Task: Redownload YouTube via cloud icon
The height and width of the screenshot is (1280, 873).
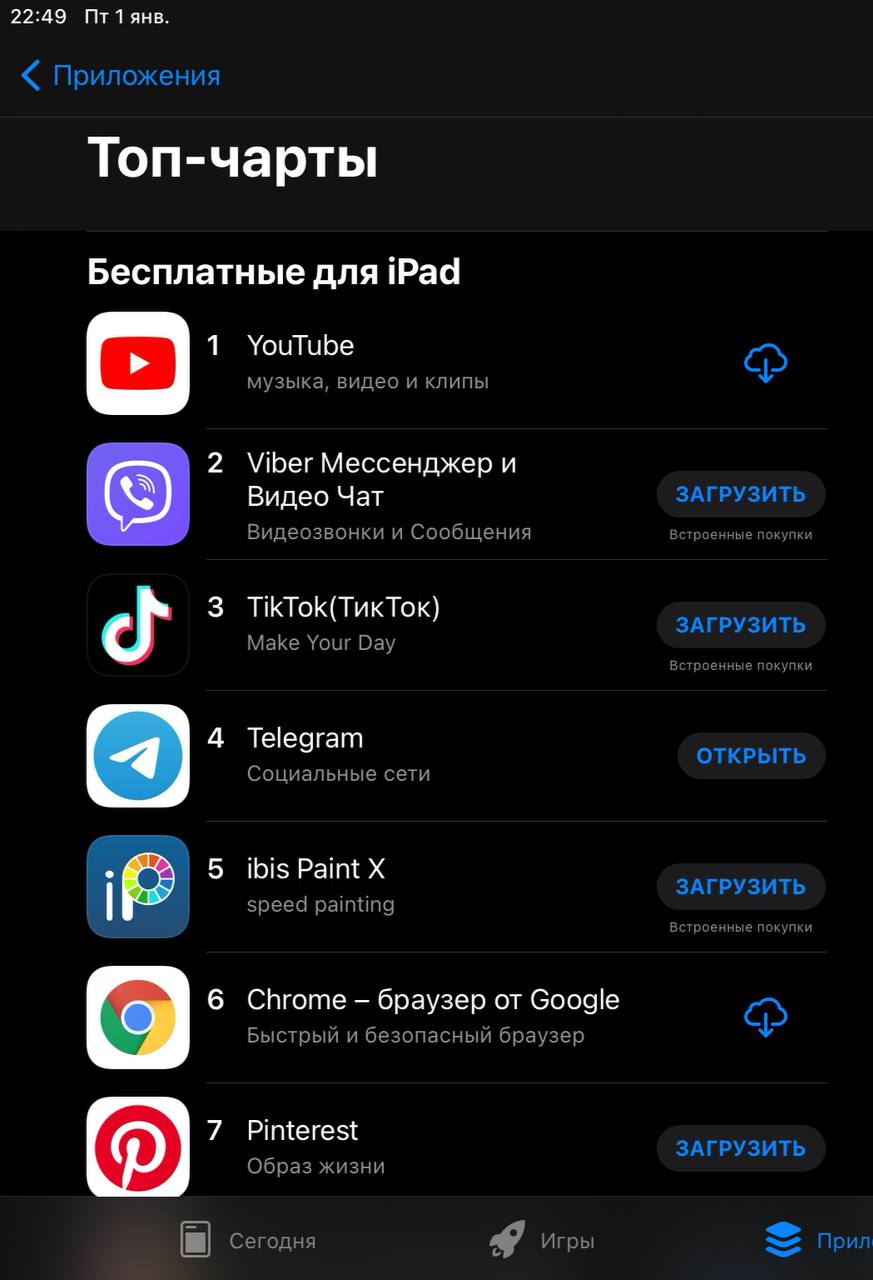Action: tap(765, 363)
